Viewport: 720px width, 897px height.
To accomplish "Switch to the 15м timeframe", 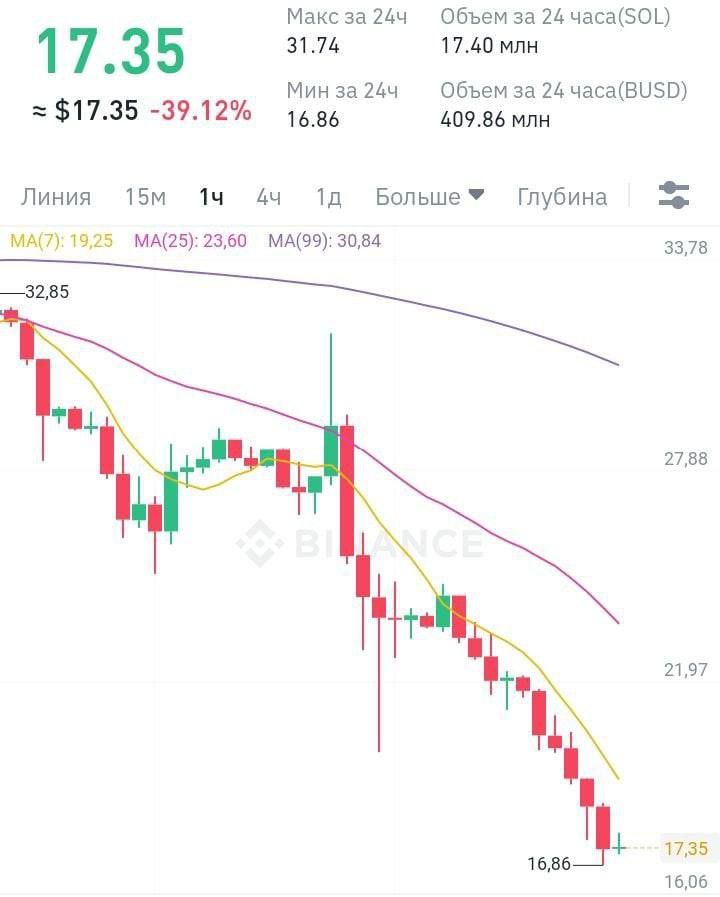I will [146, 196].
